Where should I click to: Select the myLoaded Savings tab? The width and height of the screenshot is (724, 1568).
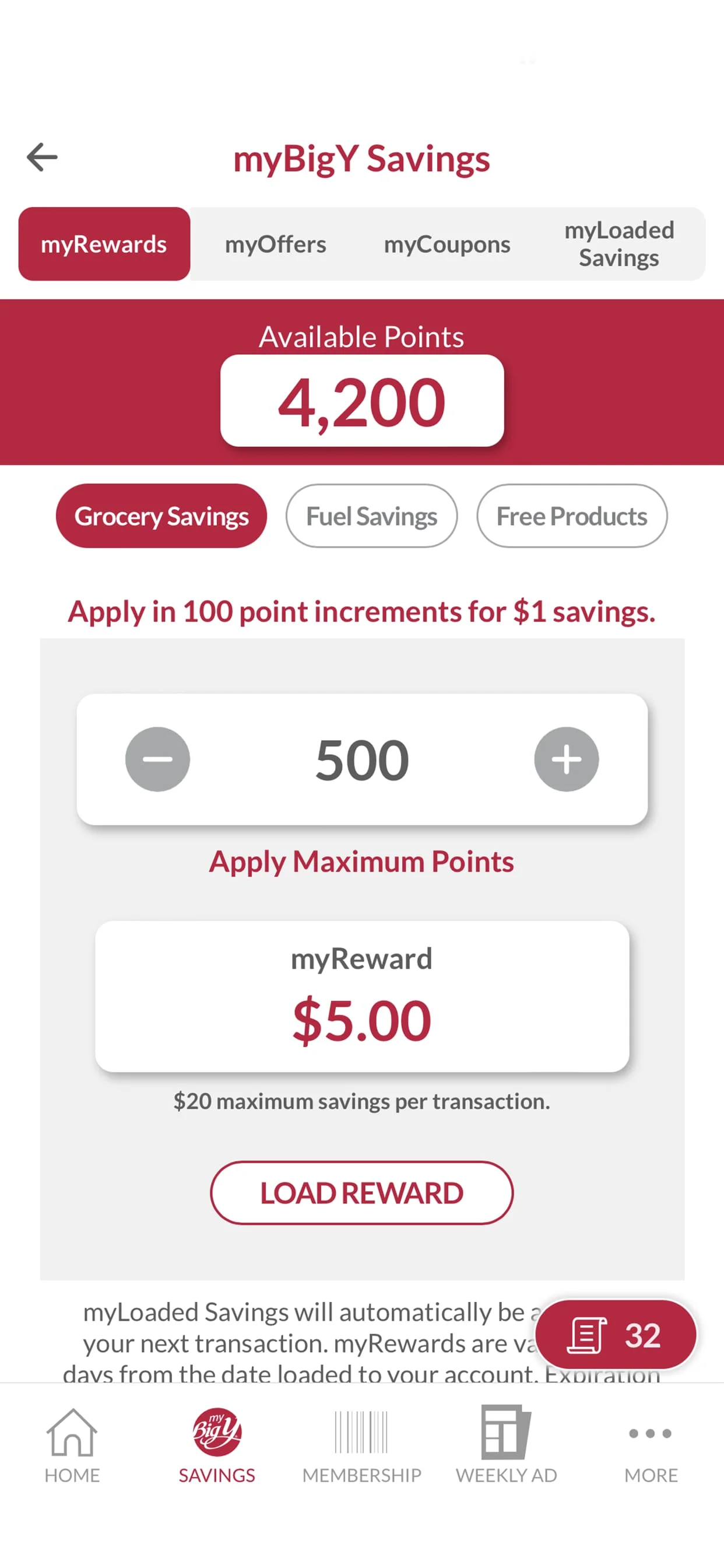(618, 244)
